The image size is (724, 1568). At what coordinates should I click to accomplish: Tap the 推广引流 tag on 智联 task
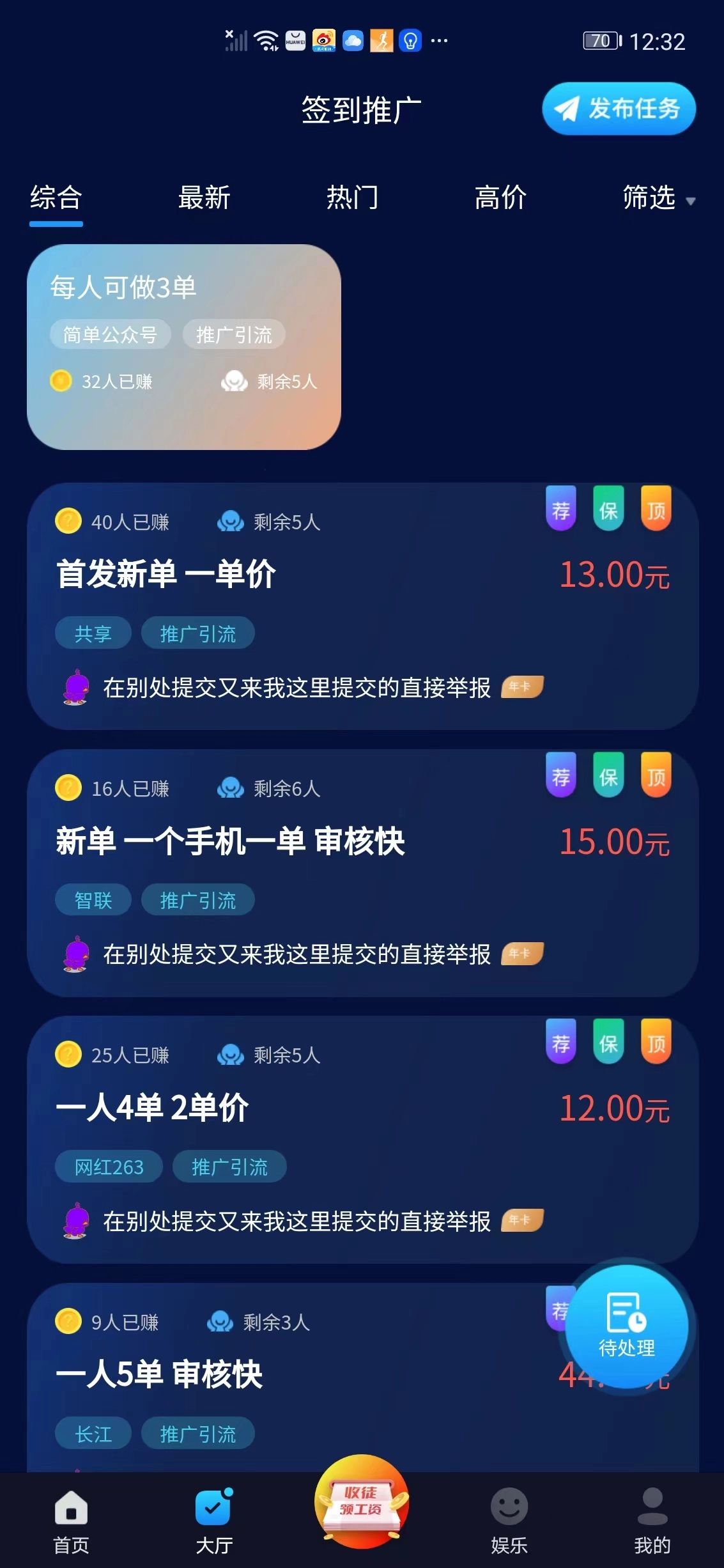click(198, 899)
